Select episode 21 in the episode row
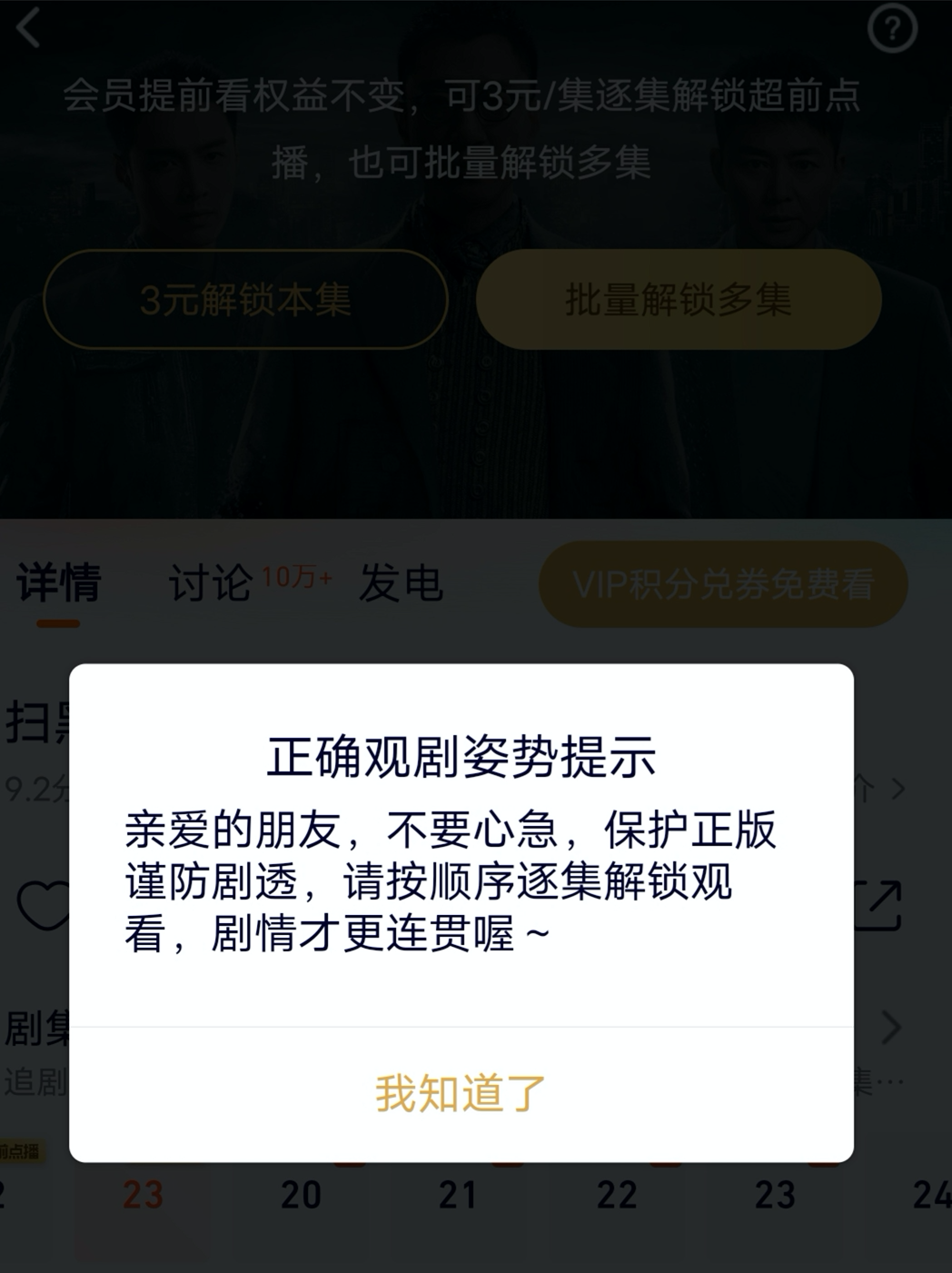The width and height of the screenshot is (952, 1273). (459, 1197)
